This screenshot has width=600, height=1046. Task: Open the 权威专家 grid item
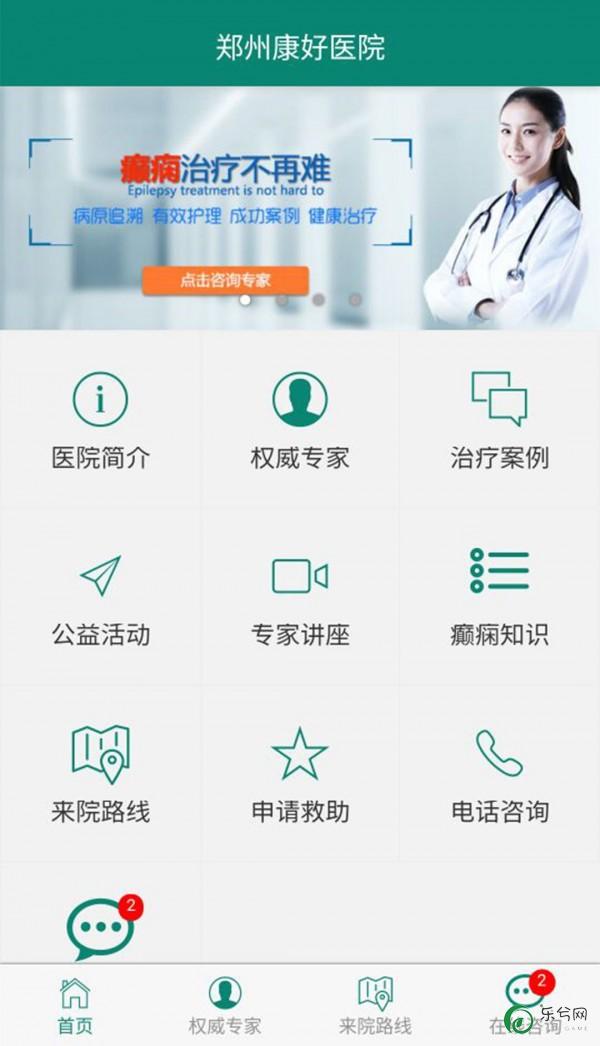point(300,420)
